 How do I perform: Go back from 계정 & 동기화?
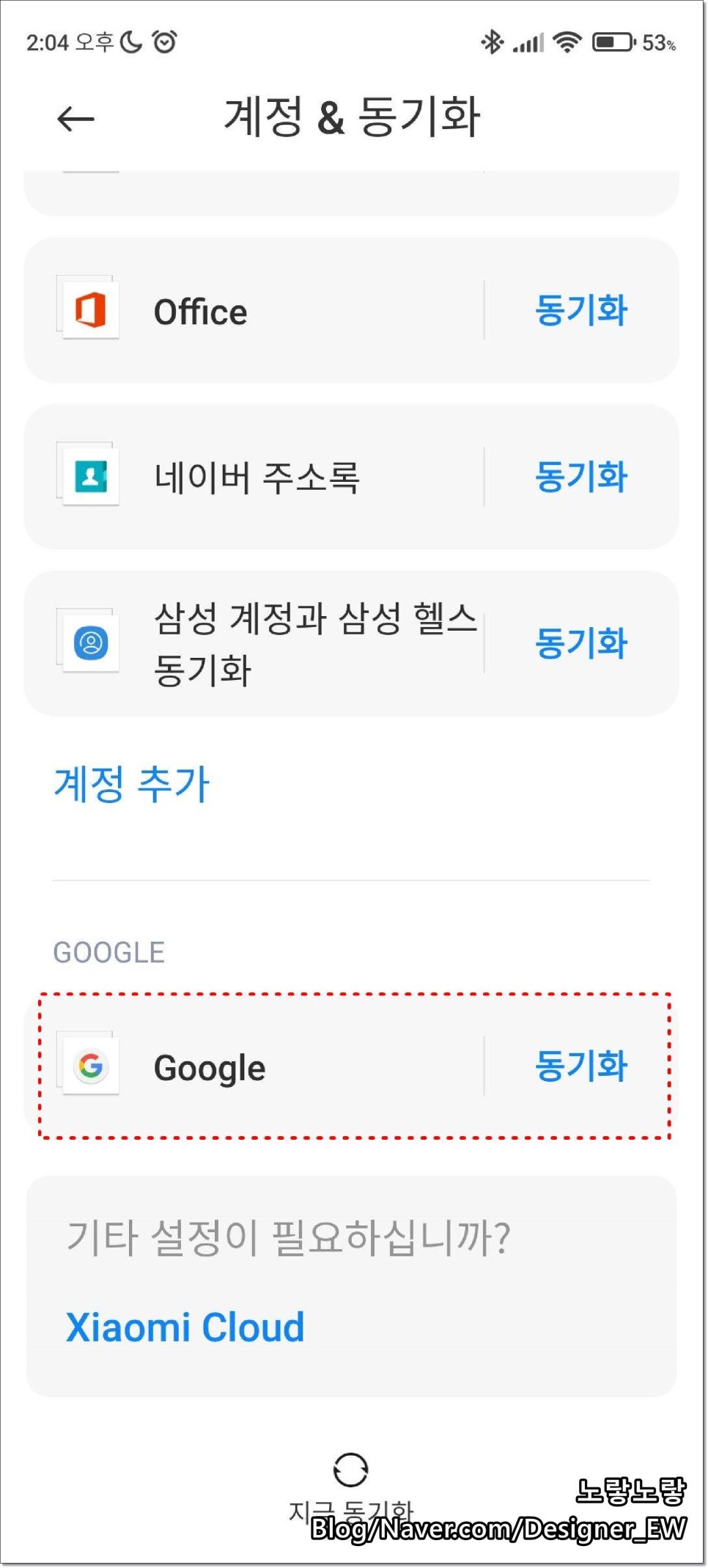click(x=75, y=119)
